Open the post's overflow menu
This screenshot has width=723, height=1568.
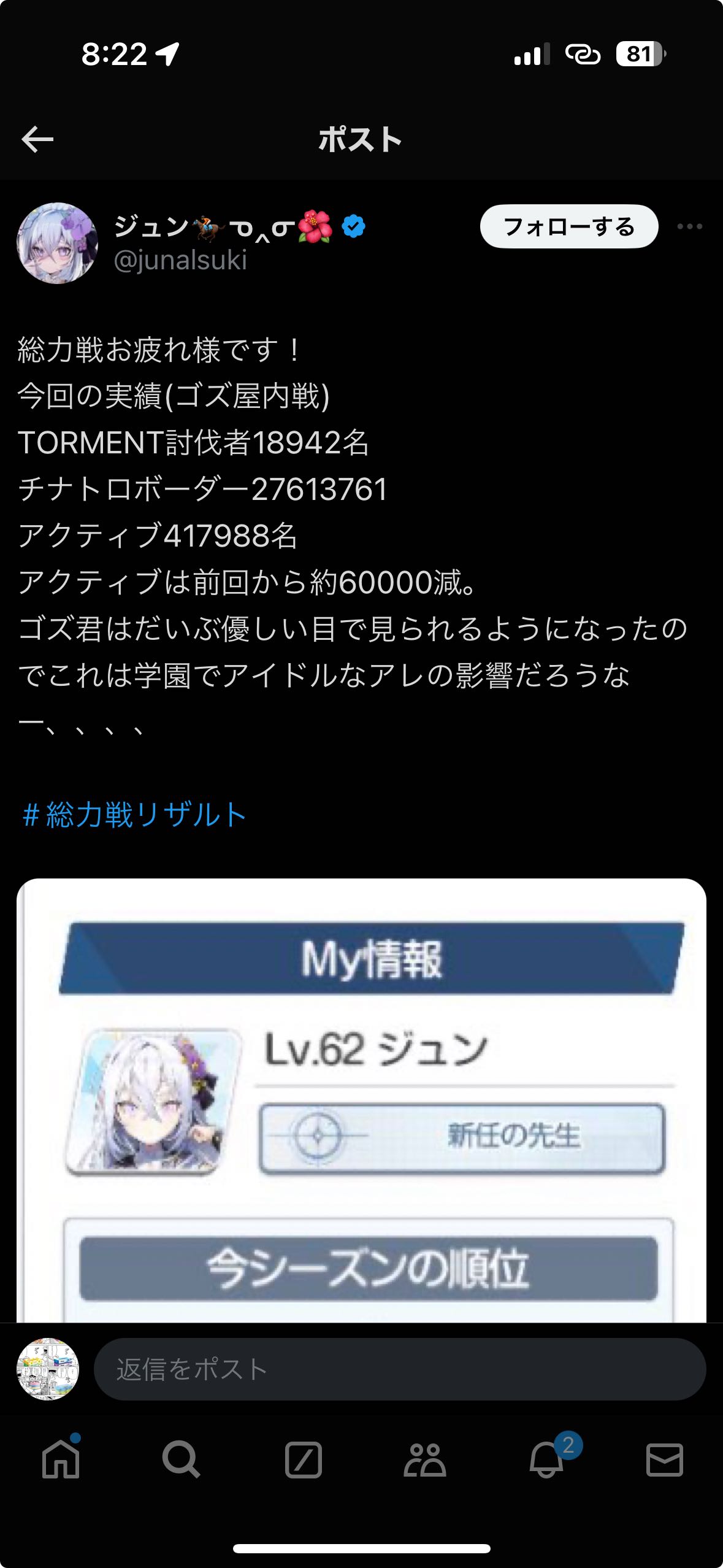689,227
